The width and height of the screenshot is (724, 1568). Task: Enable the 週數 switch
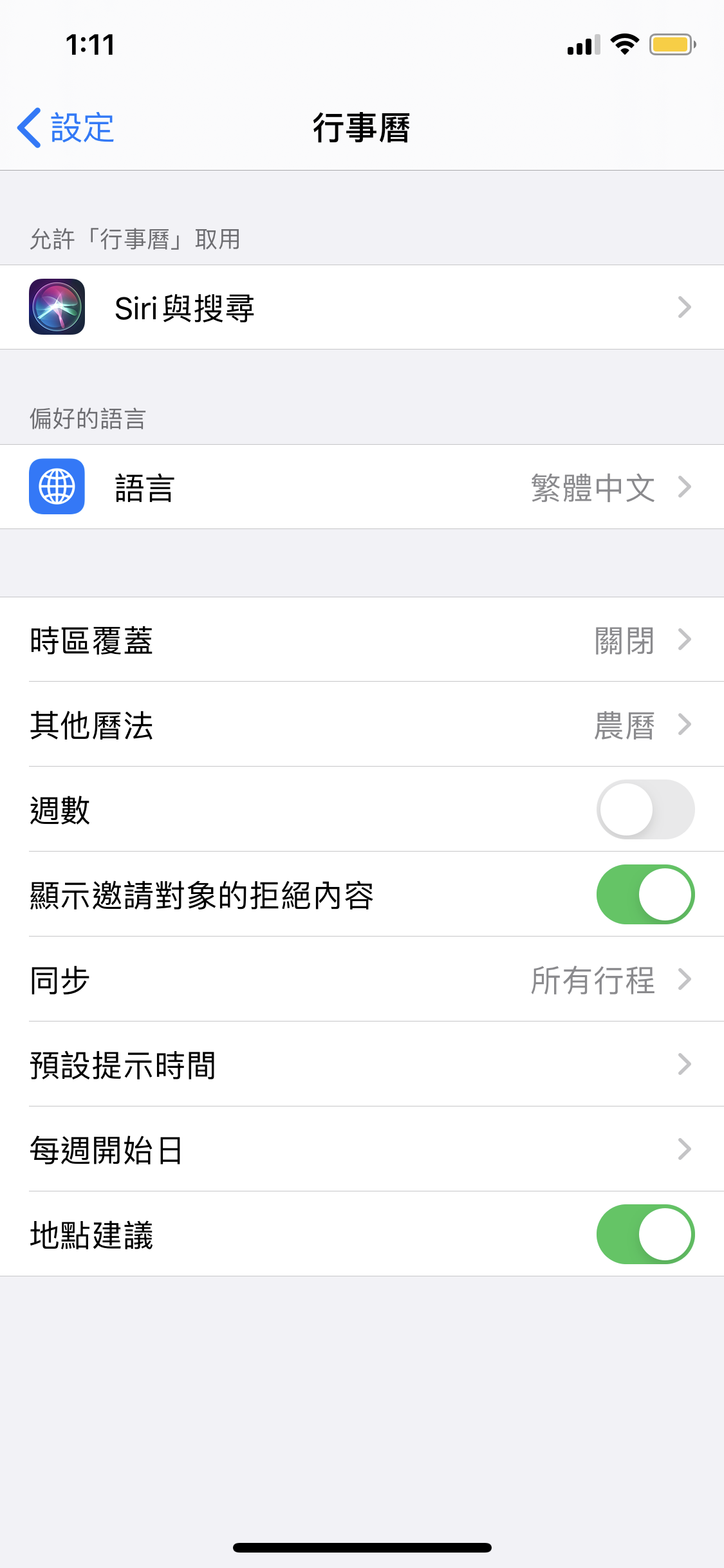pyautogui.click(x=645, y=810)
